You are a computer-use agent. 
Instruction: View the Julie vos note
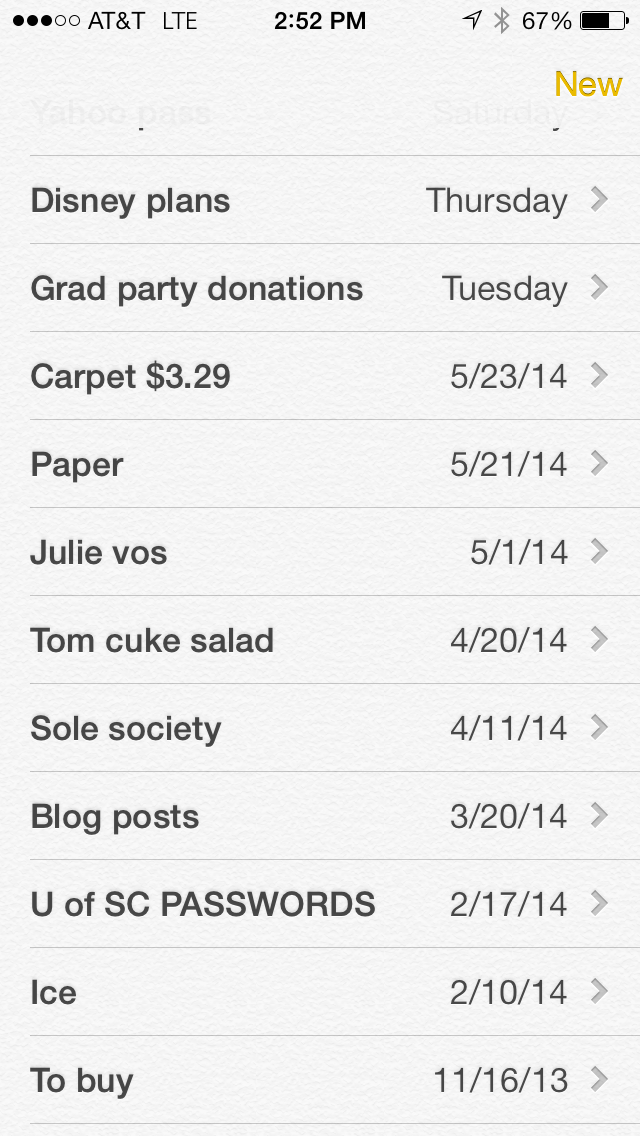[x=320, y=553]
